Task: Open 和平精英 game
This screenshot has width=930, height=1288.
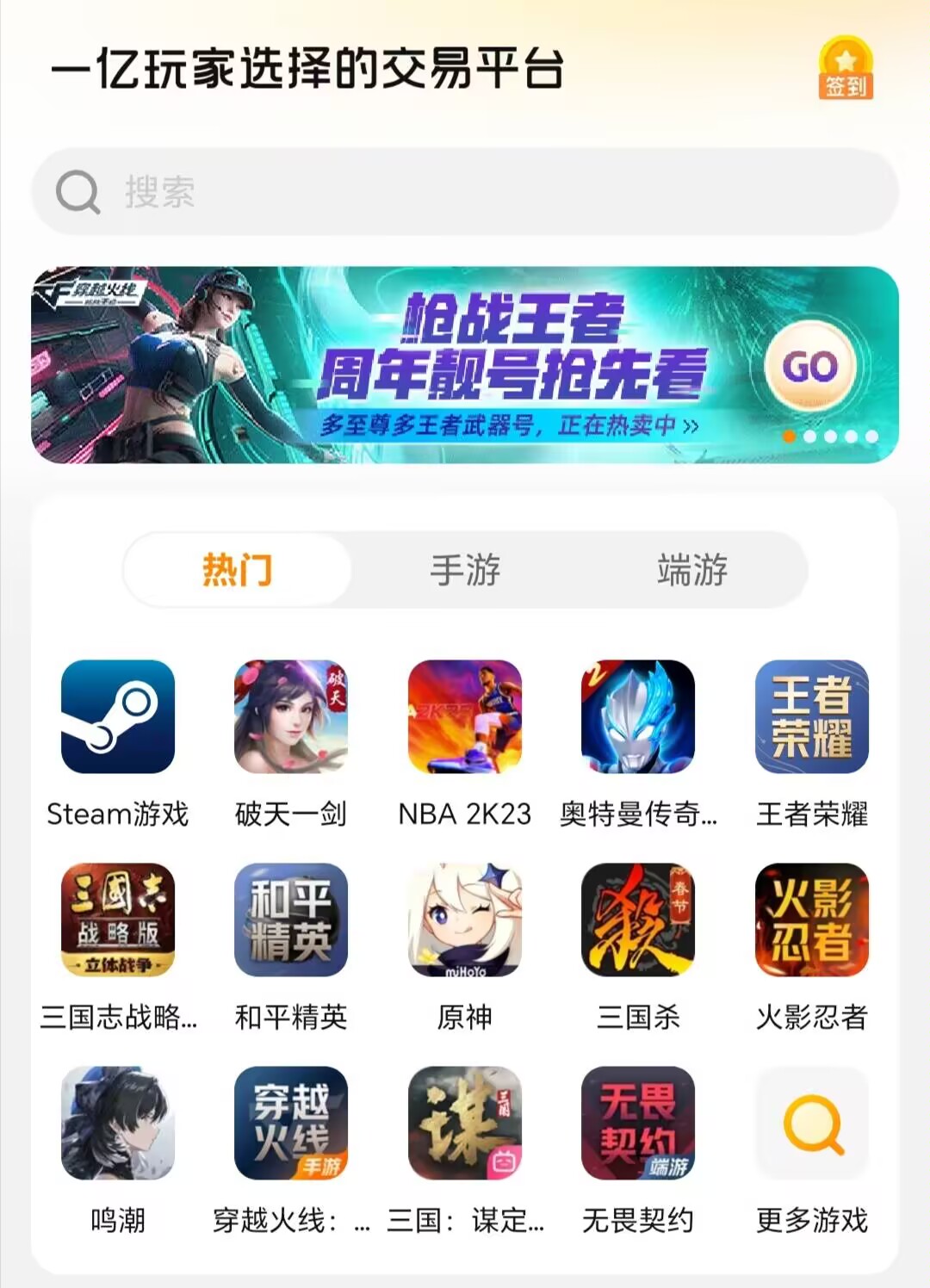Action: click(291, 920)
